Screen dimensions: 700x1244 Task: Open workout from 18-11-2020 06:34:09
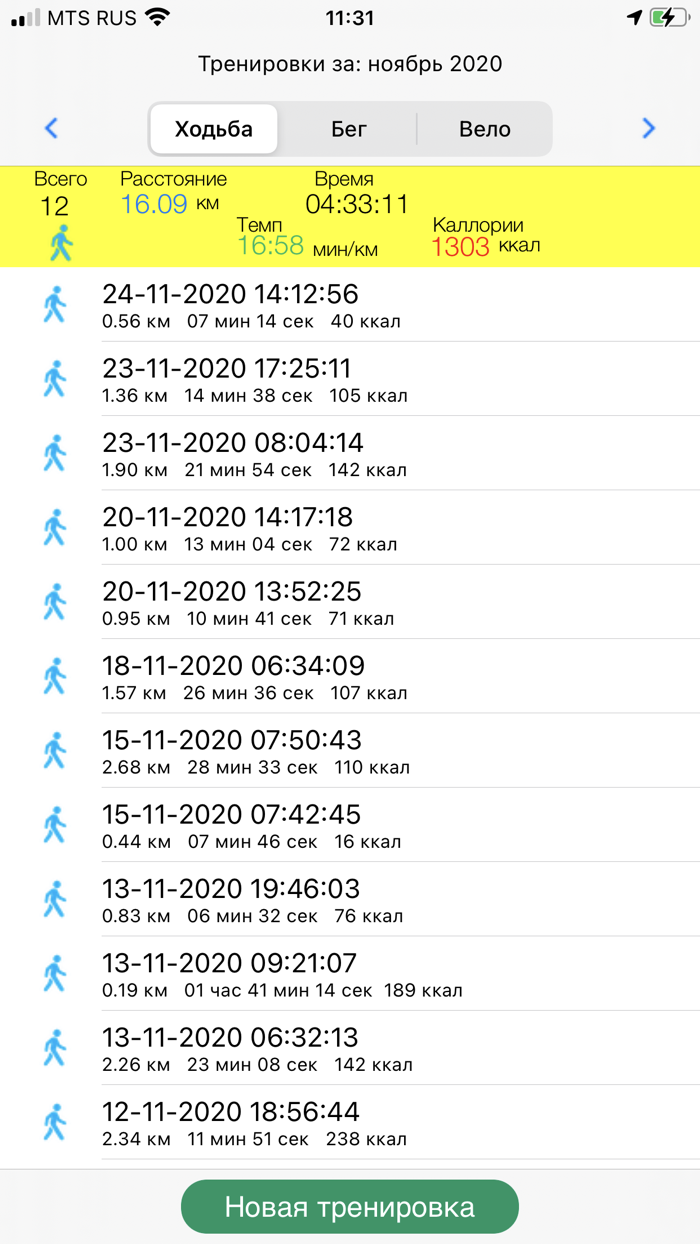[350, 677]
